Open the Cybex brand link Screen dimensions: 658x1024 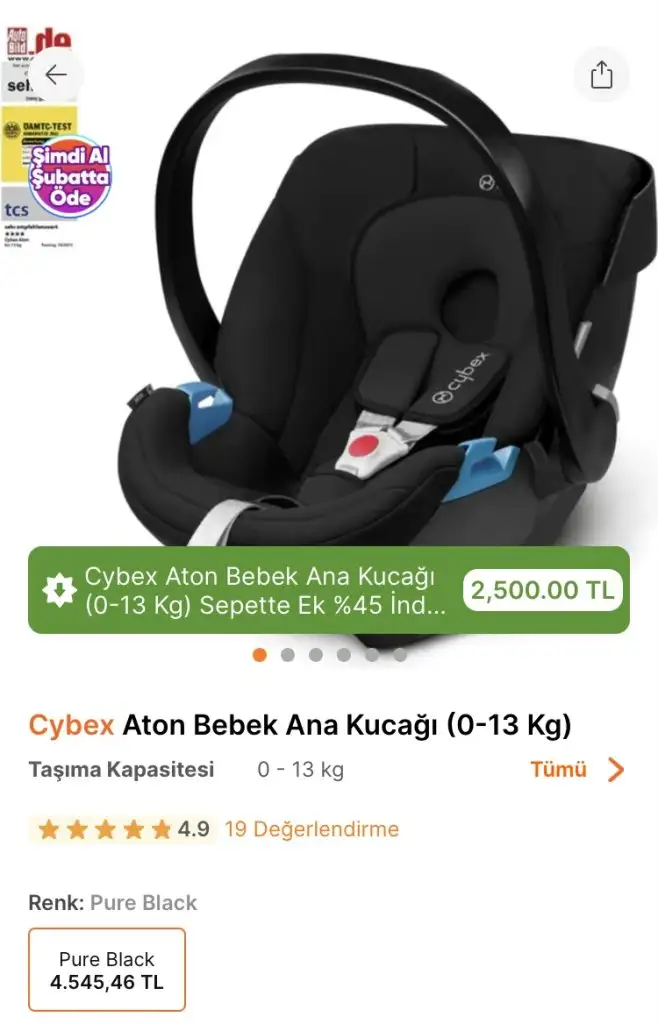[x=71, y=725]
